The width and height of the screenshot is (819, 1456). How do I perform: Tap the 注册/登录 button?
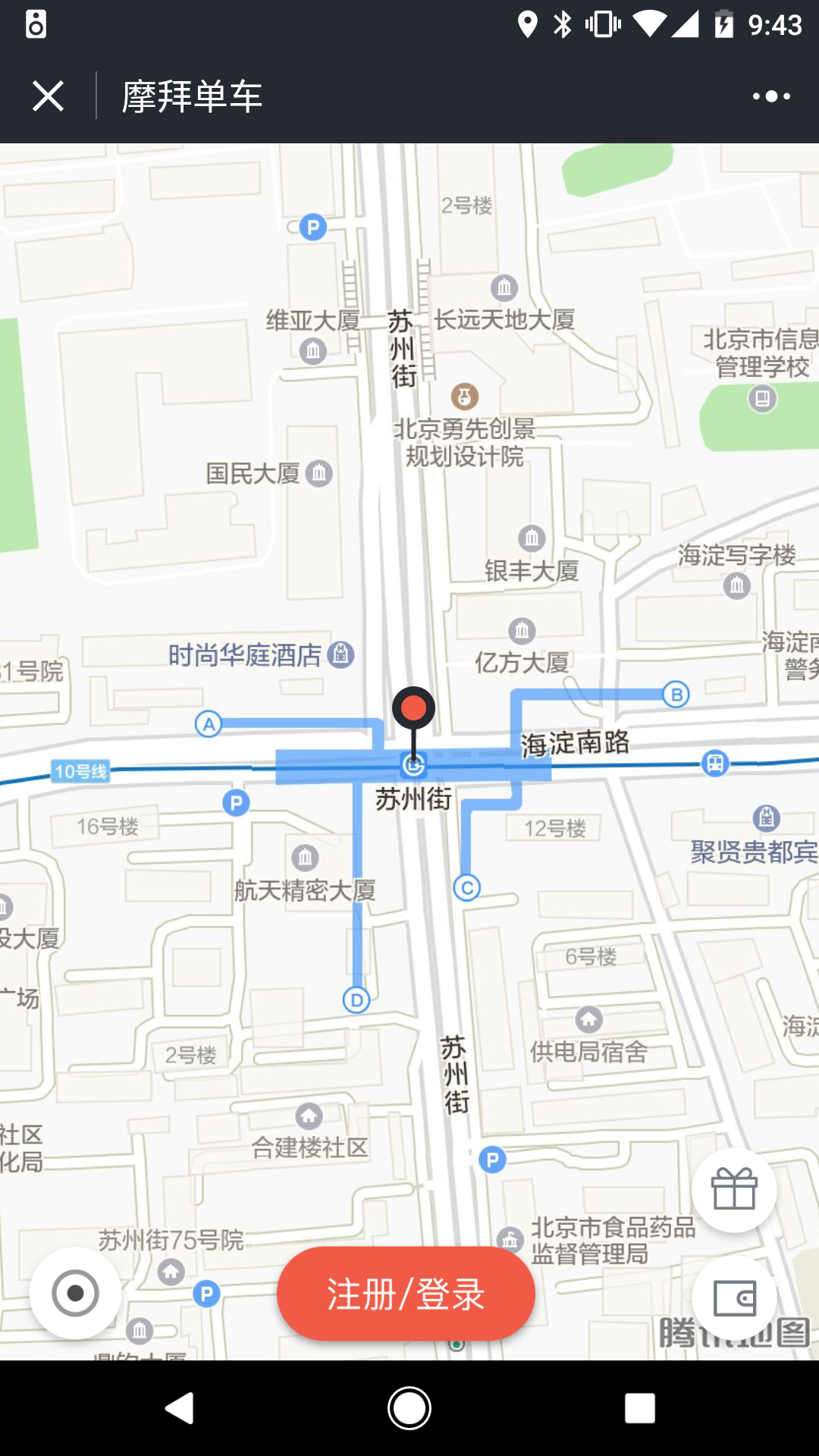[x=406, y=1294]
